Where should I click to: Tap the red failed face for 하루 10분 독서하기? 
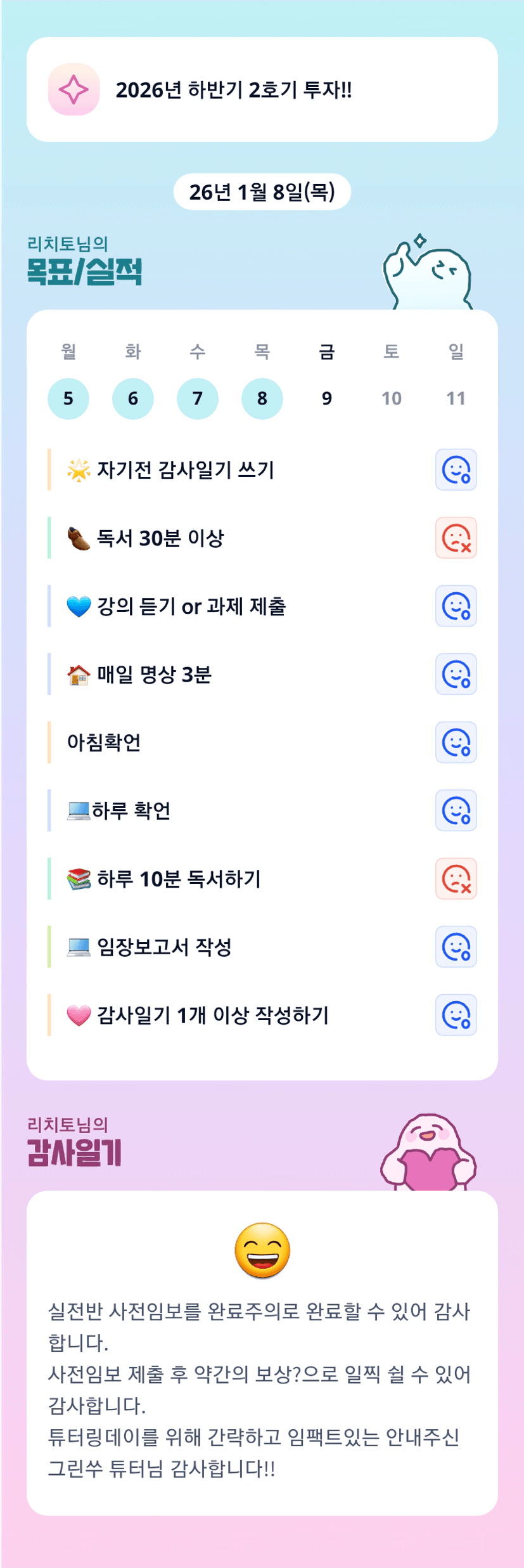click(x=456, y=879)
